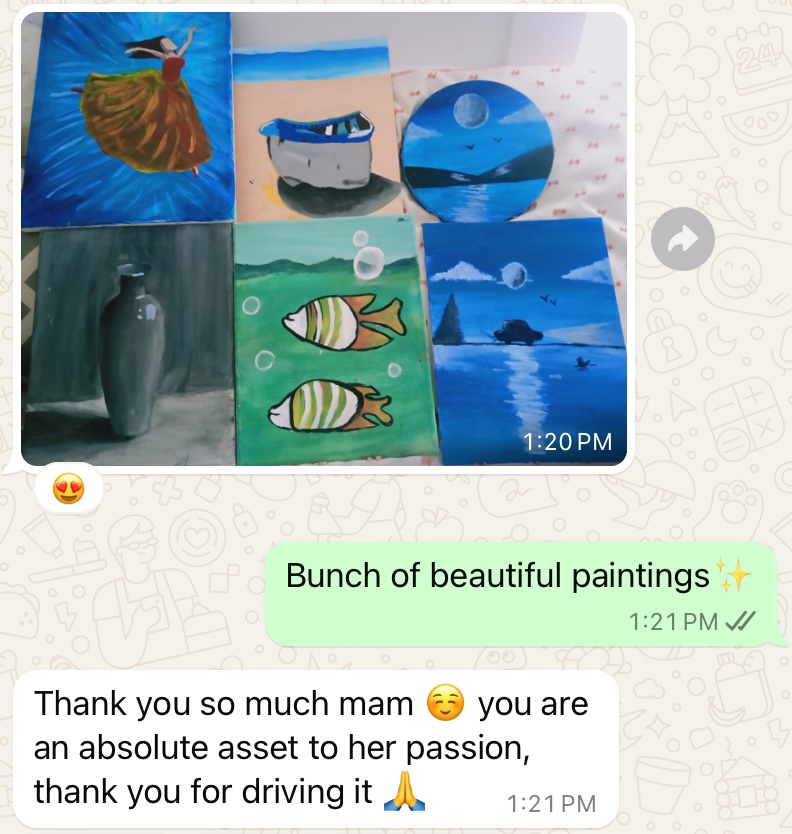The width and height of the screenshot is (792, 834).
Task: Open the heart-eyes reaction on the photo
Action: click(69, 488)
